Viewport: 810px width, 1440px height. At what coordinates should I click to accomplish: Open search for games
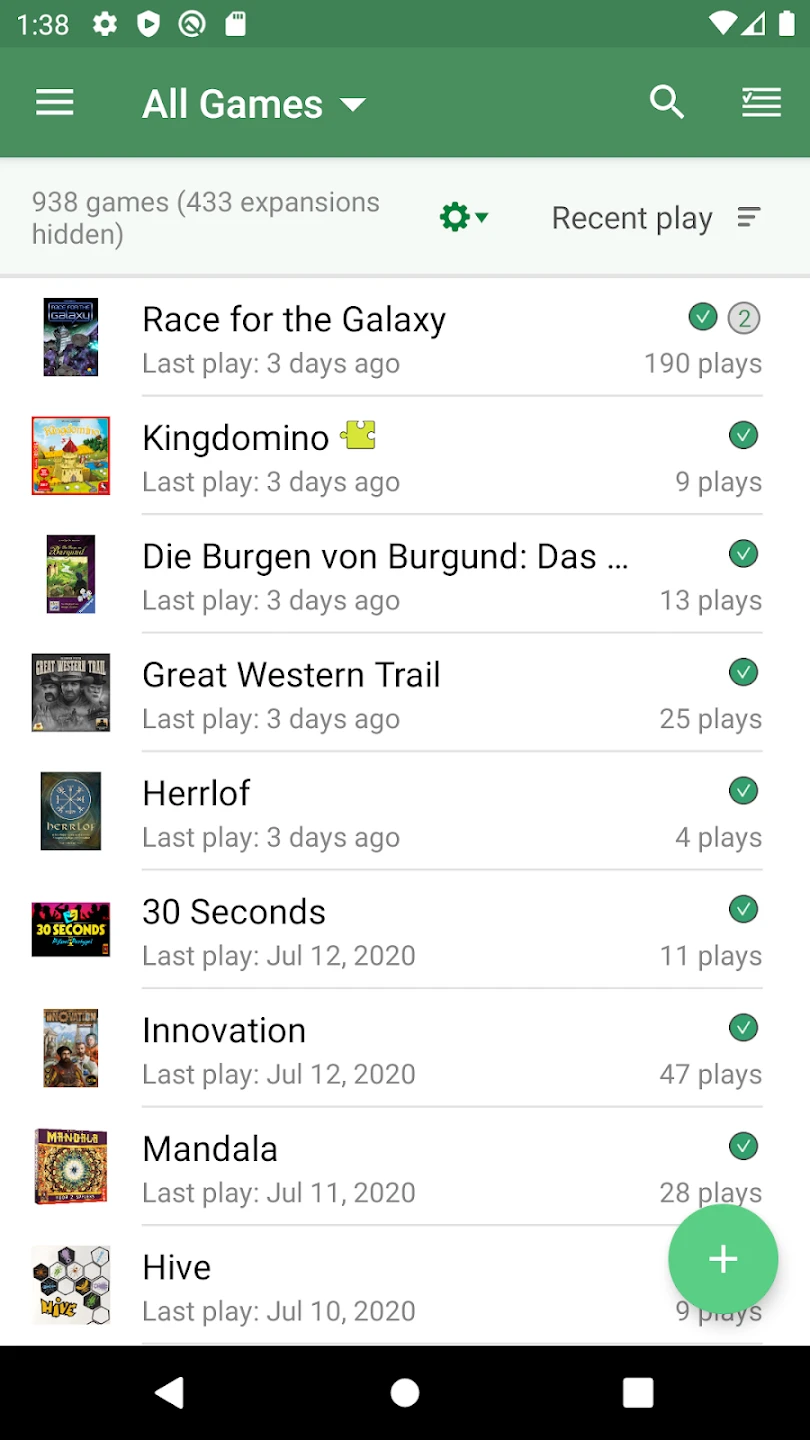tap(666, 102)
